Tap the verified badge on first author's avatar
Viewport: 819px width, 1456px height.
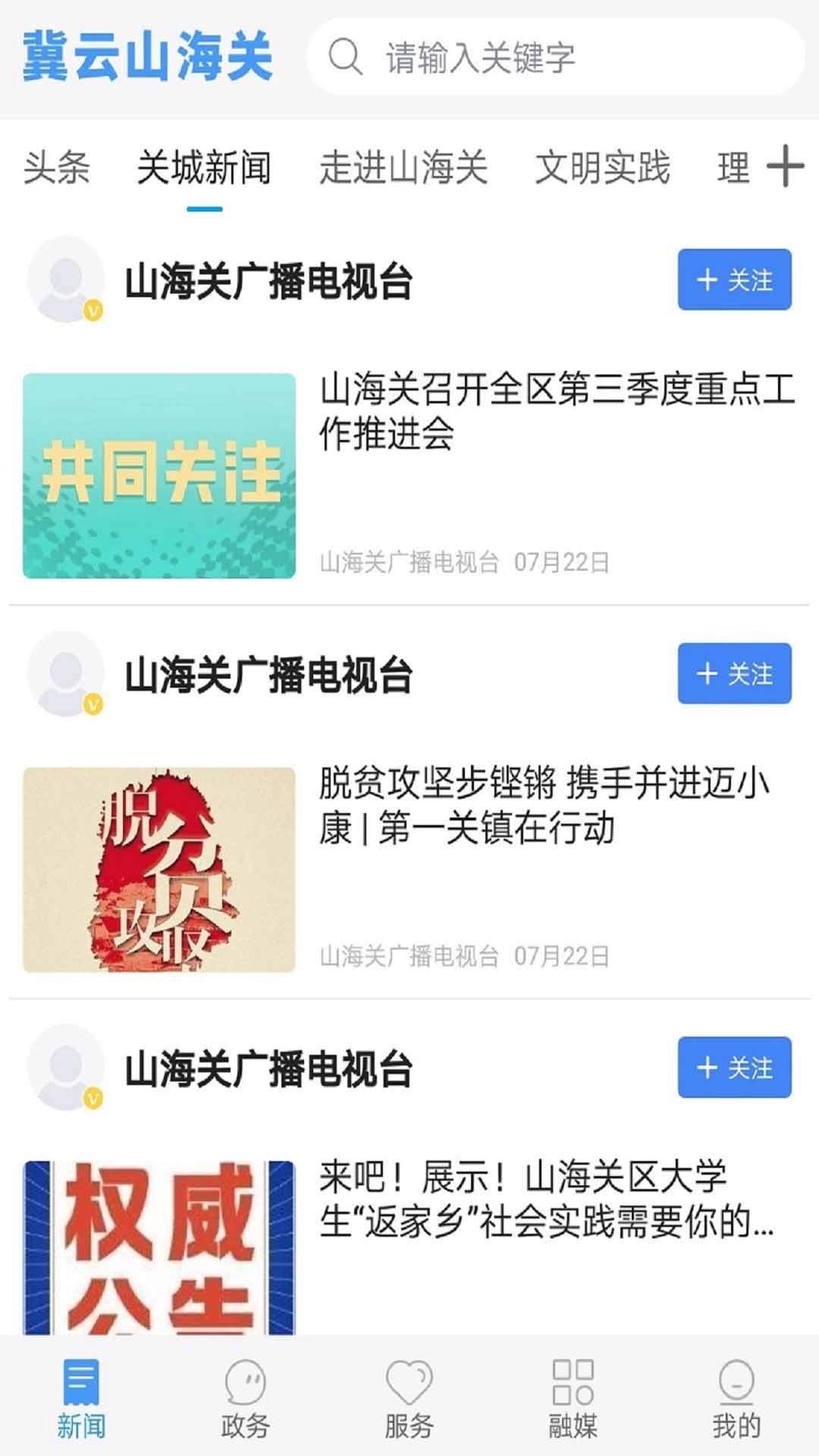93,312
